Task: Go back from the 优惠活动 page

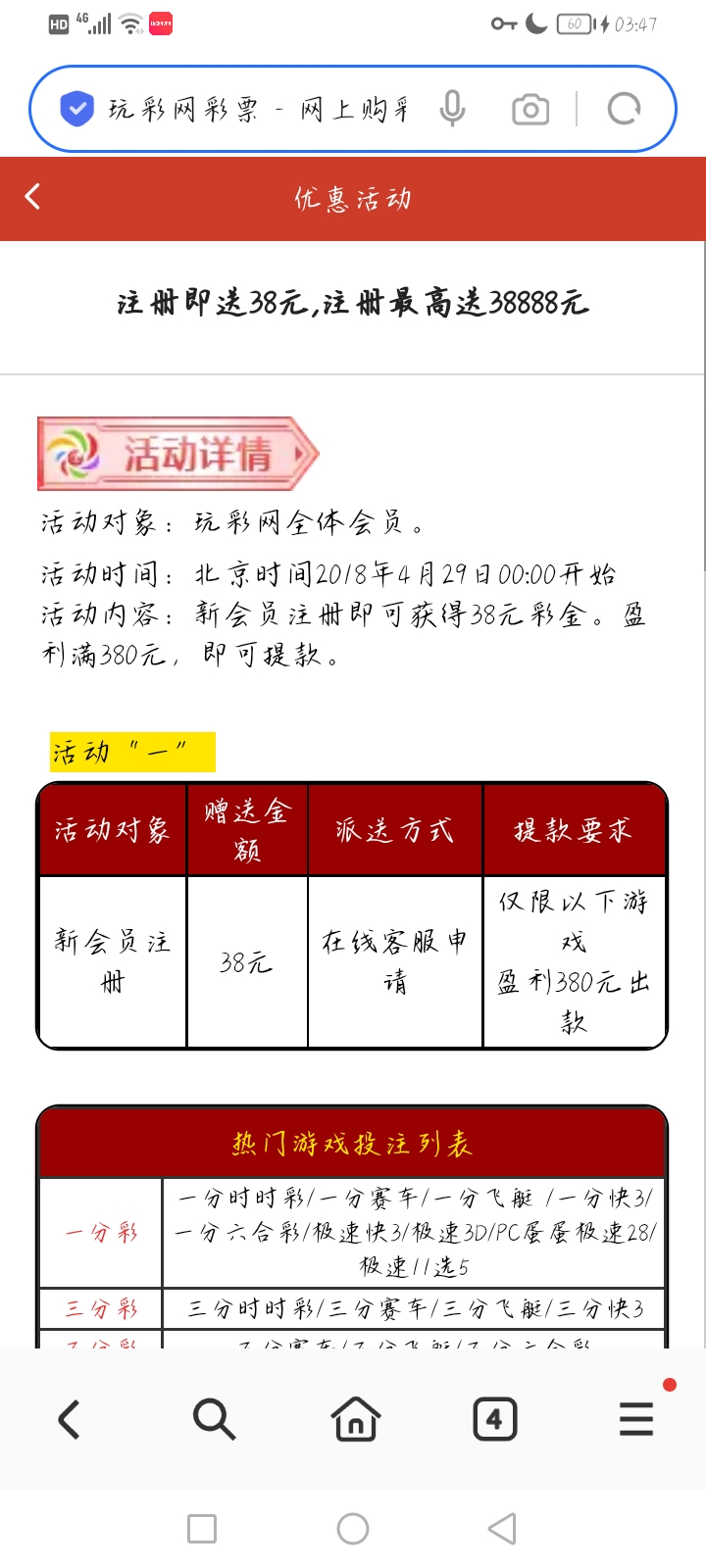Action: [x=33, y=198]
